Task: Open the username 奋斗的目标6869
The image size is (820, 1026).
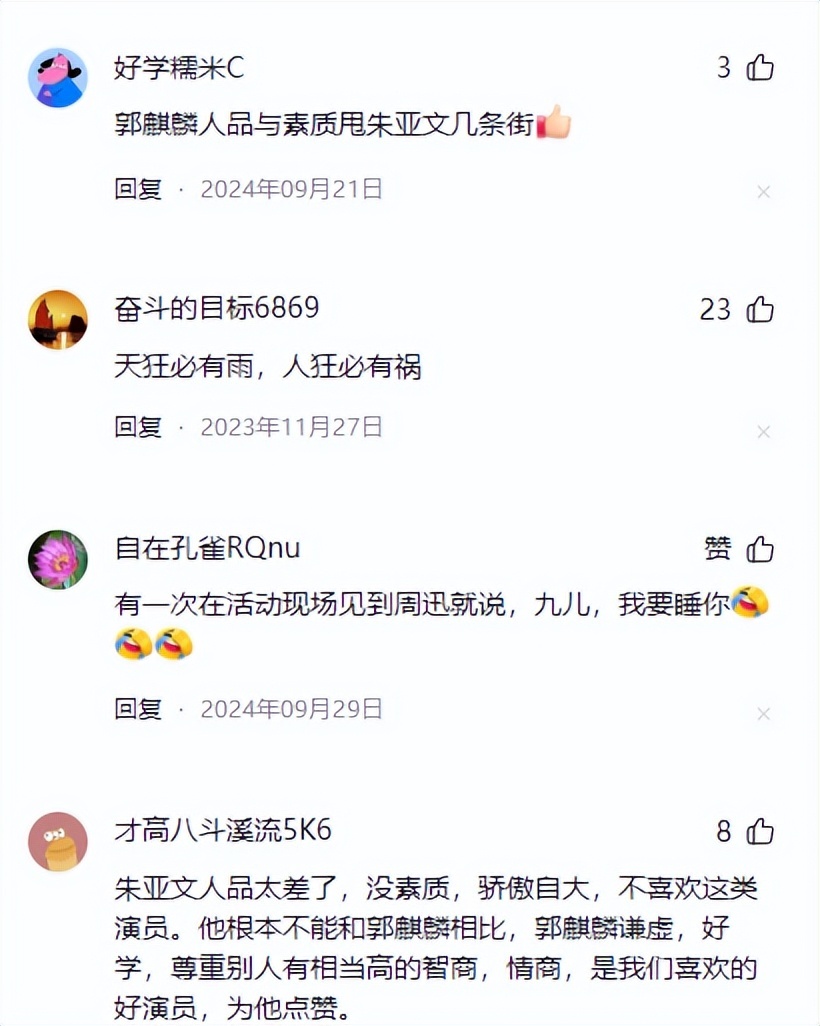Action: pyautogui.click(x=217, y=308)
